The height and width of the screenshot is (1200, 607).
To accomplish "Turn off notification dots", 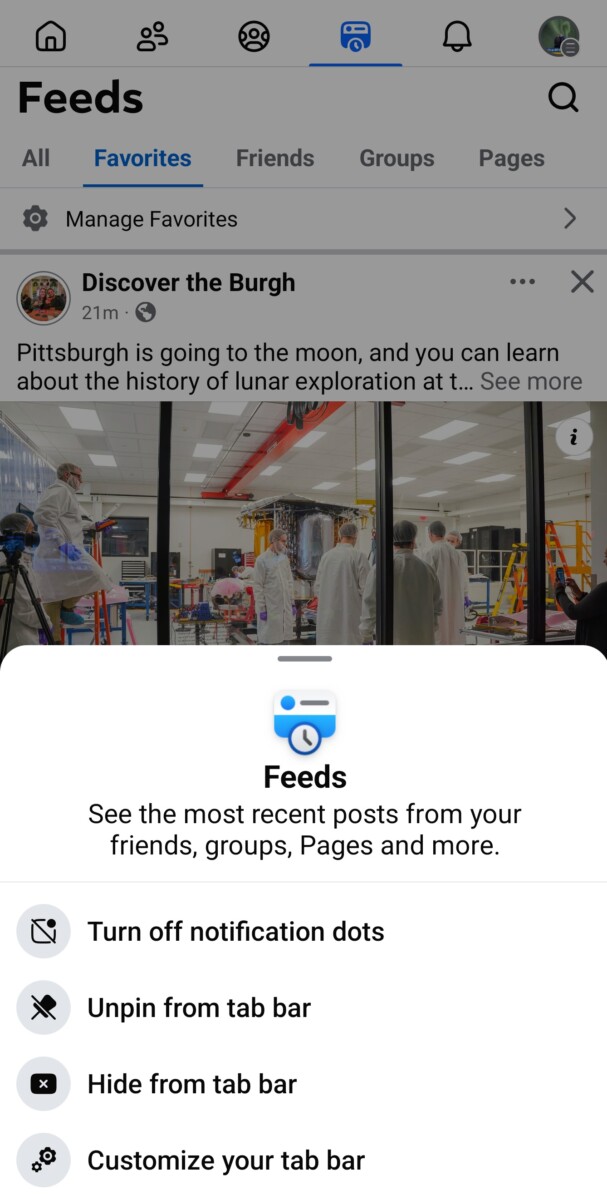I will point(236,932).
